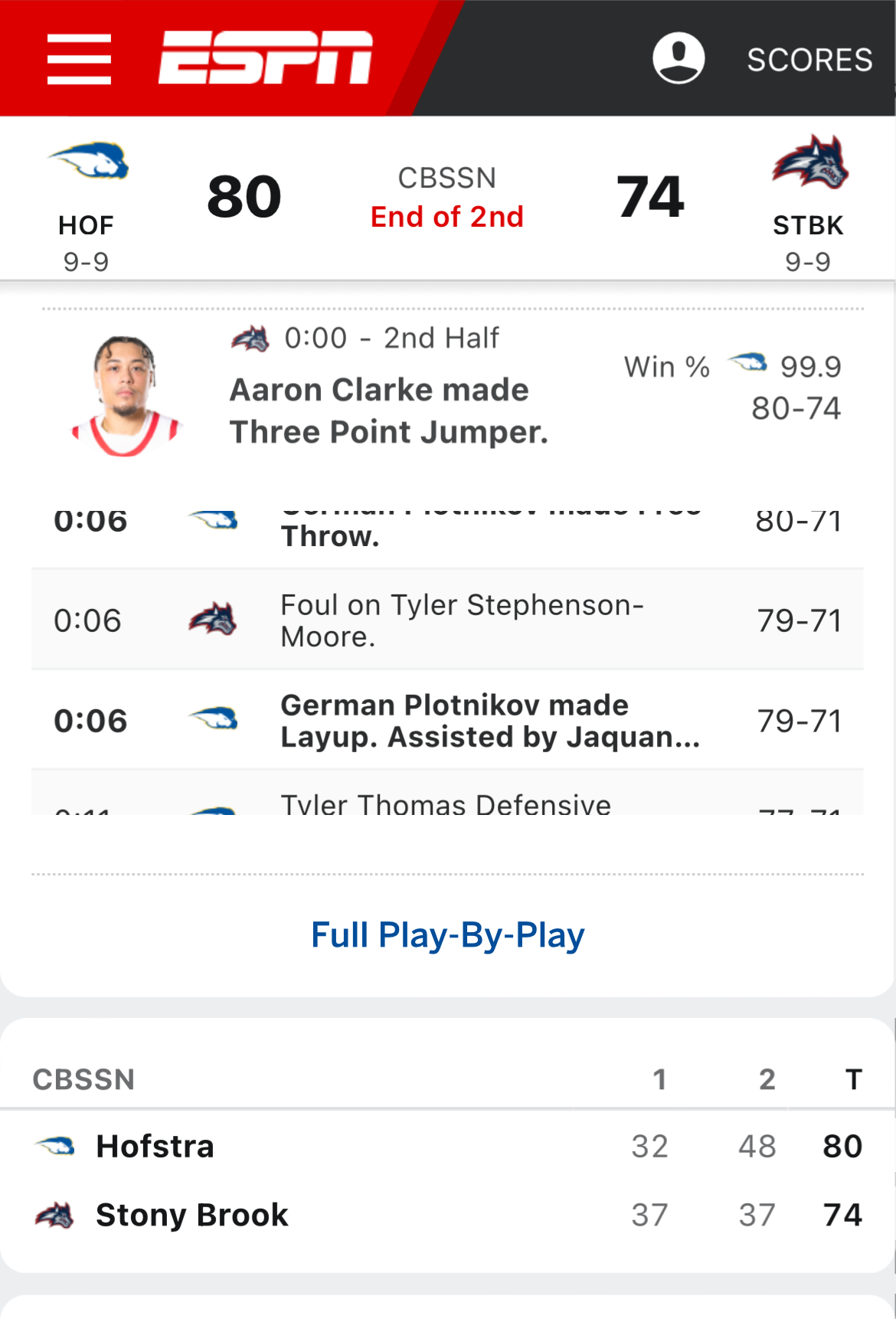Open Stony Brook in the box score table
The width and height of the screenshot is (896, 1319).
(191, 1215)
